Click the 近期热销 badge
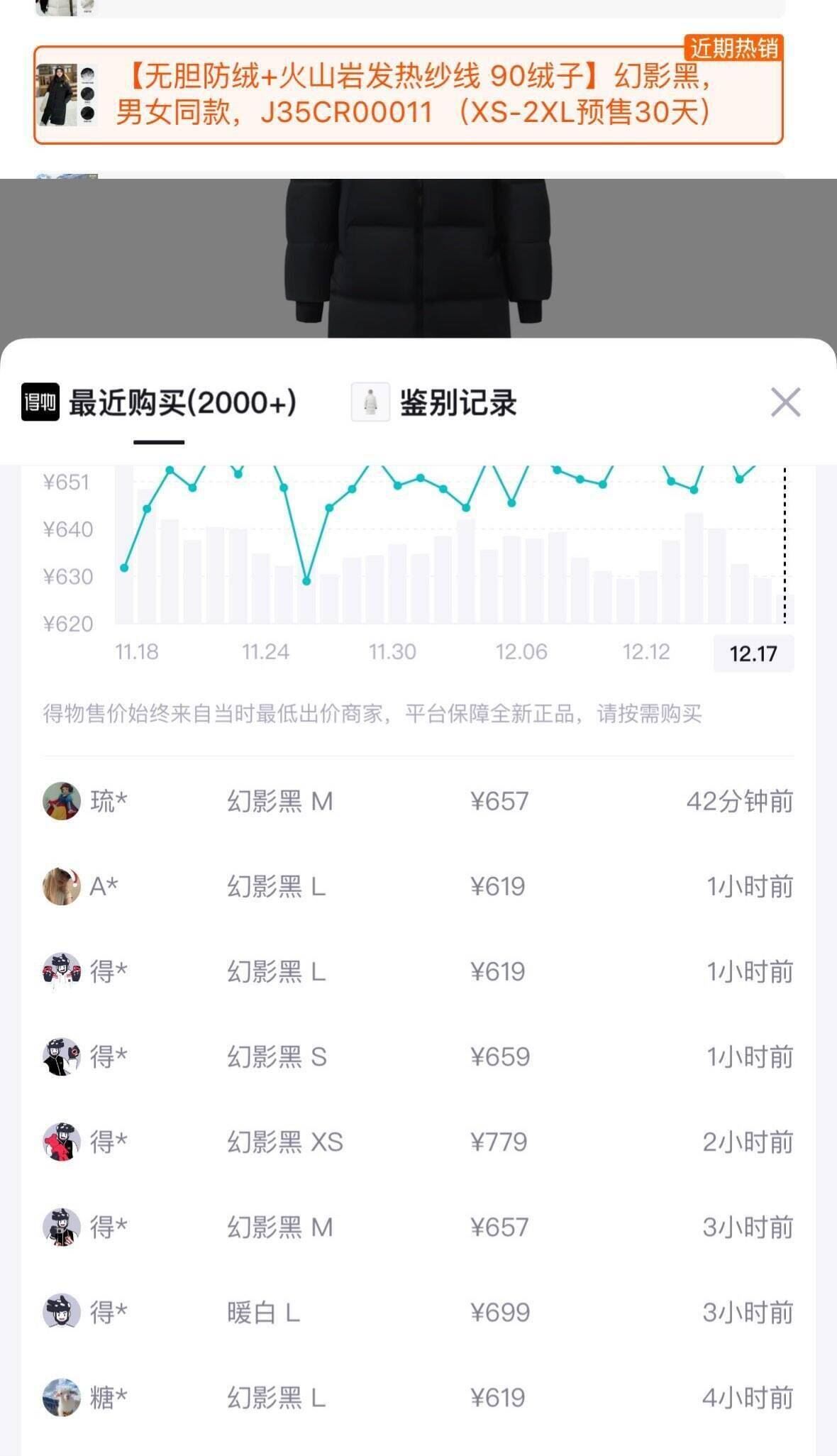The width and height of the screenshot is (837, 1456). (735, 47)
